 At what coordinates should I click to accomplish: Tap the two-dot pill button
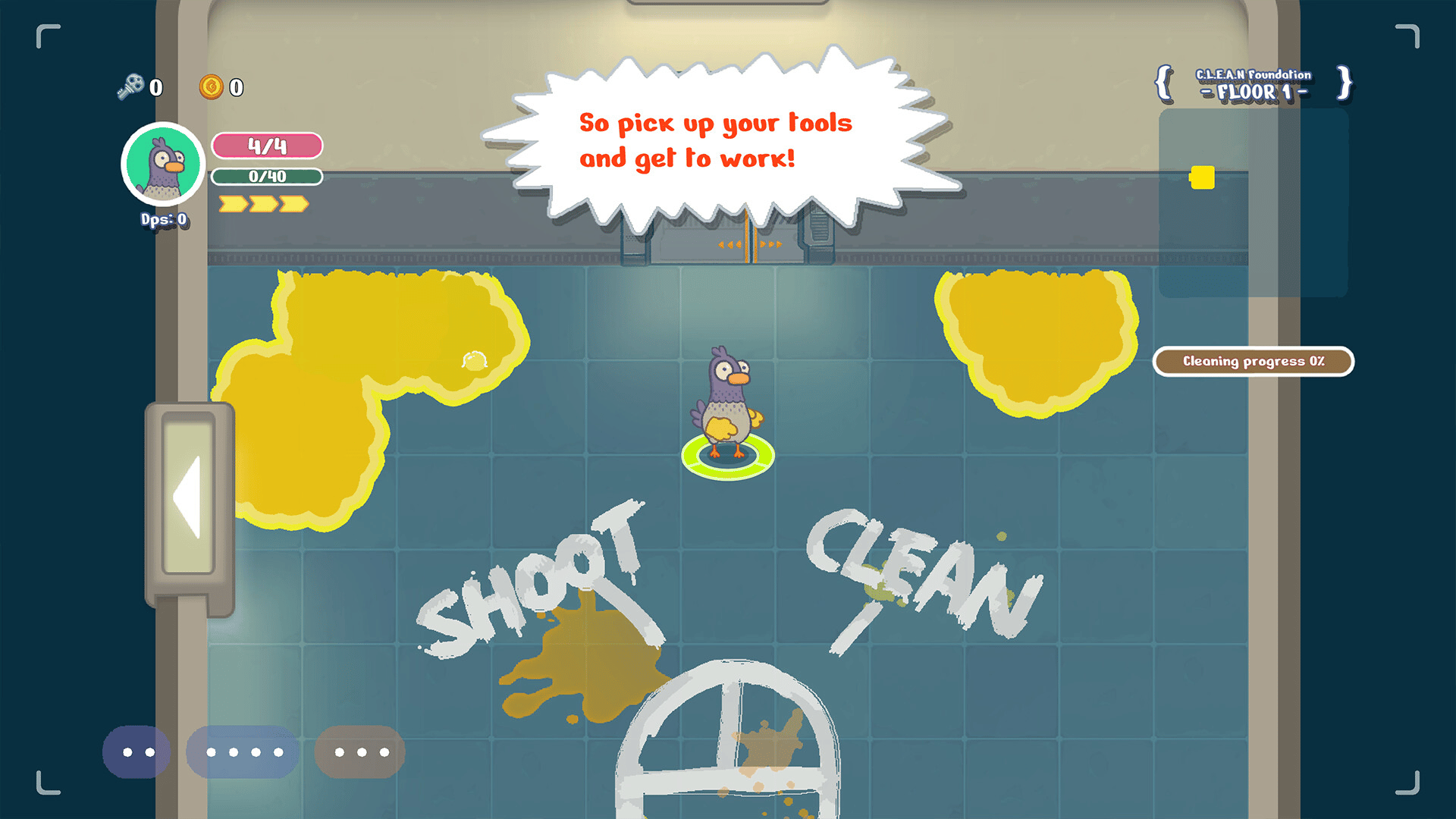point(137,752)
